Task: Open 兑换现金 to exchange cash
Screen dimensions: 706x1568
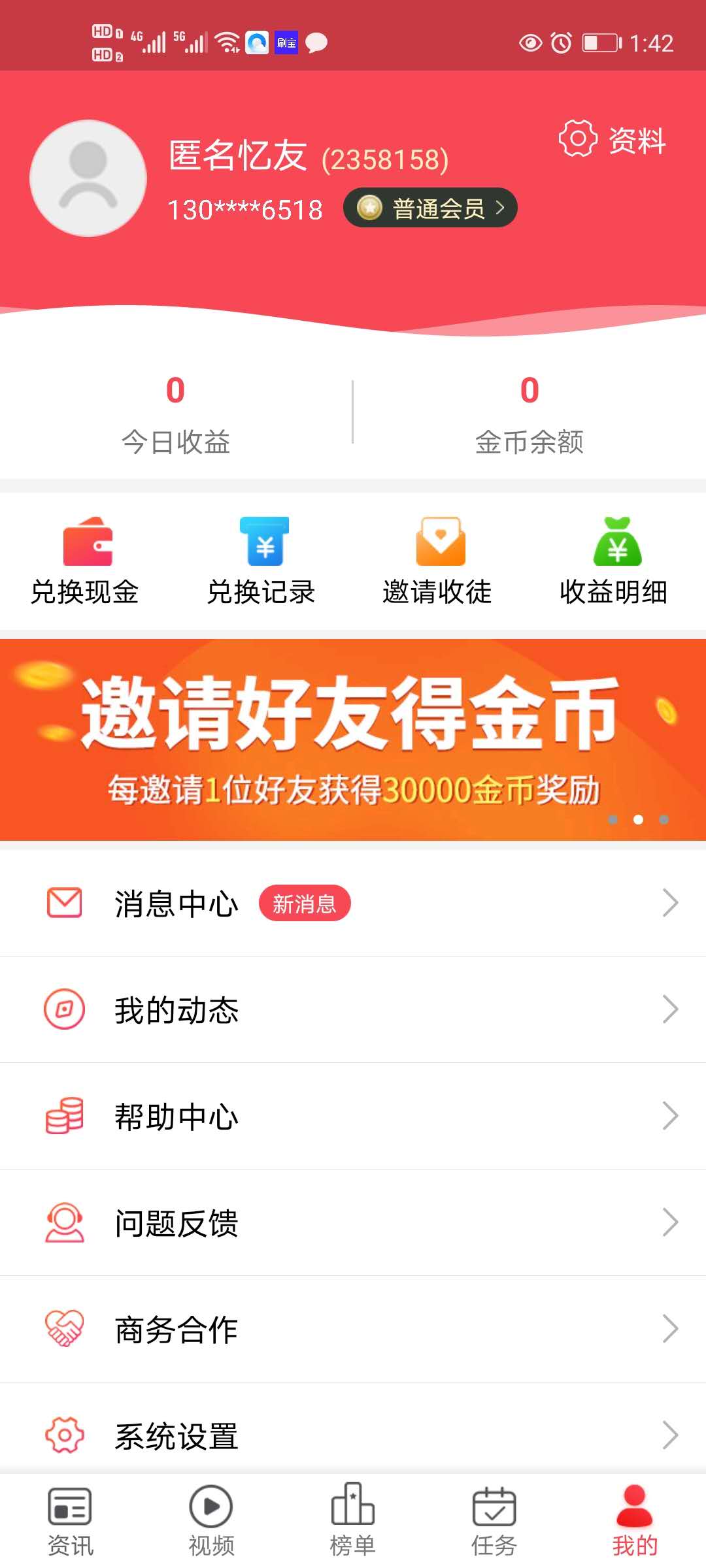Action: [x=85, y=562]
